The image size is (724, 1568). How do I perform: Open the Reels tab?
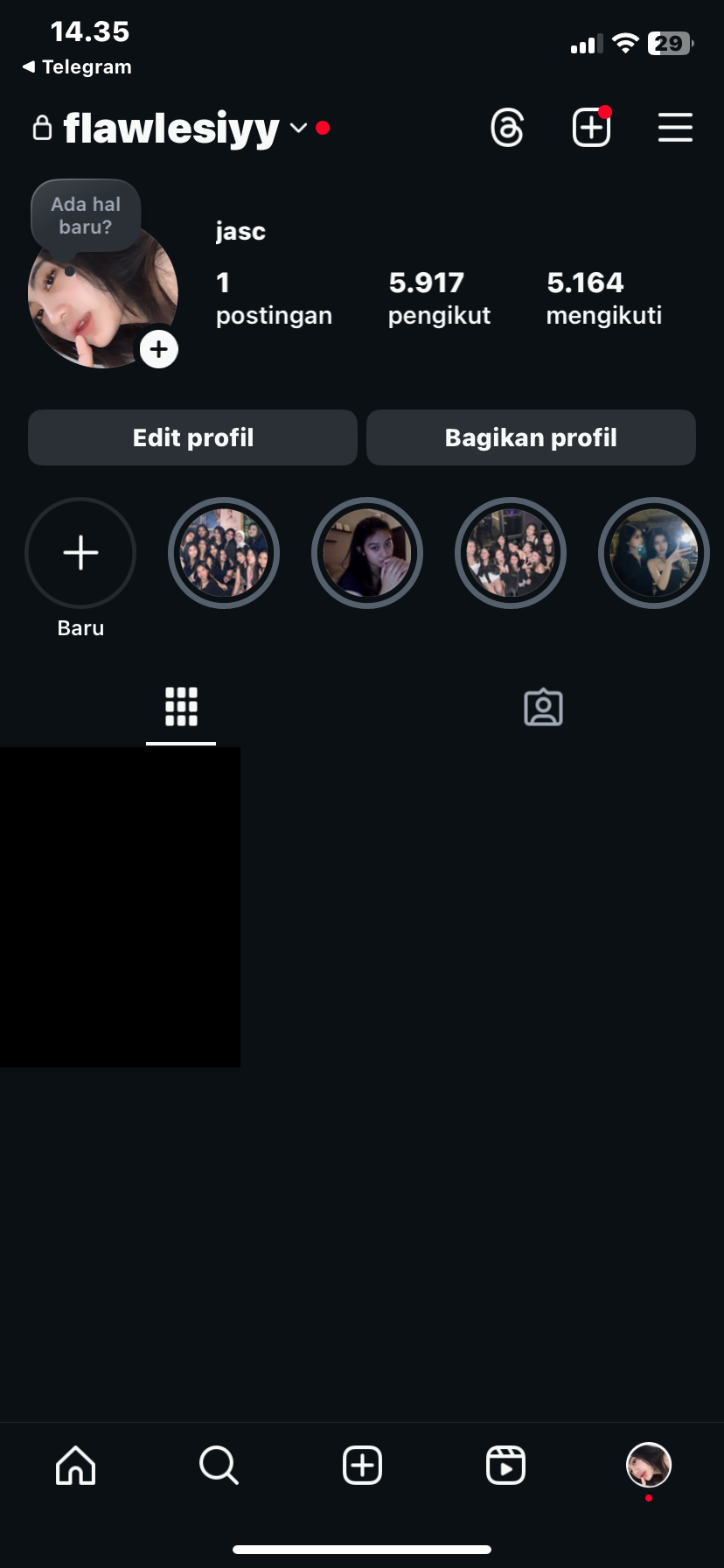click(x=505, y=1465)
